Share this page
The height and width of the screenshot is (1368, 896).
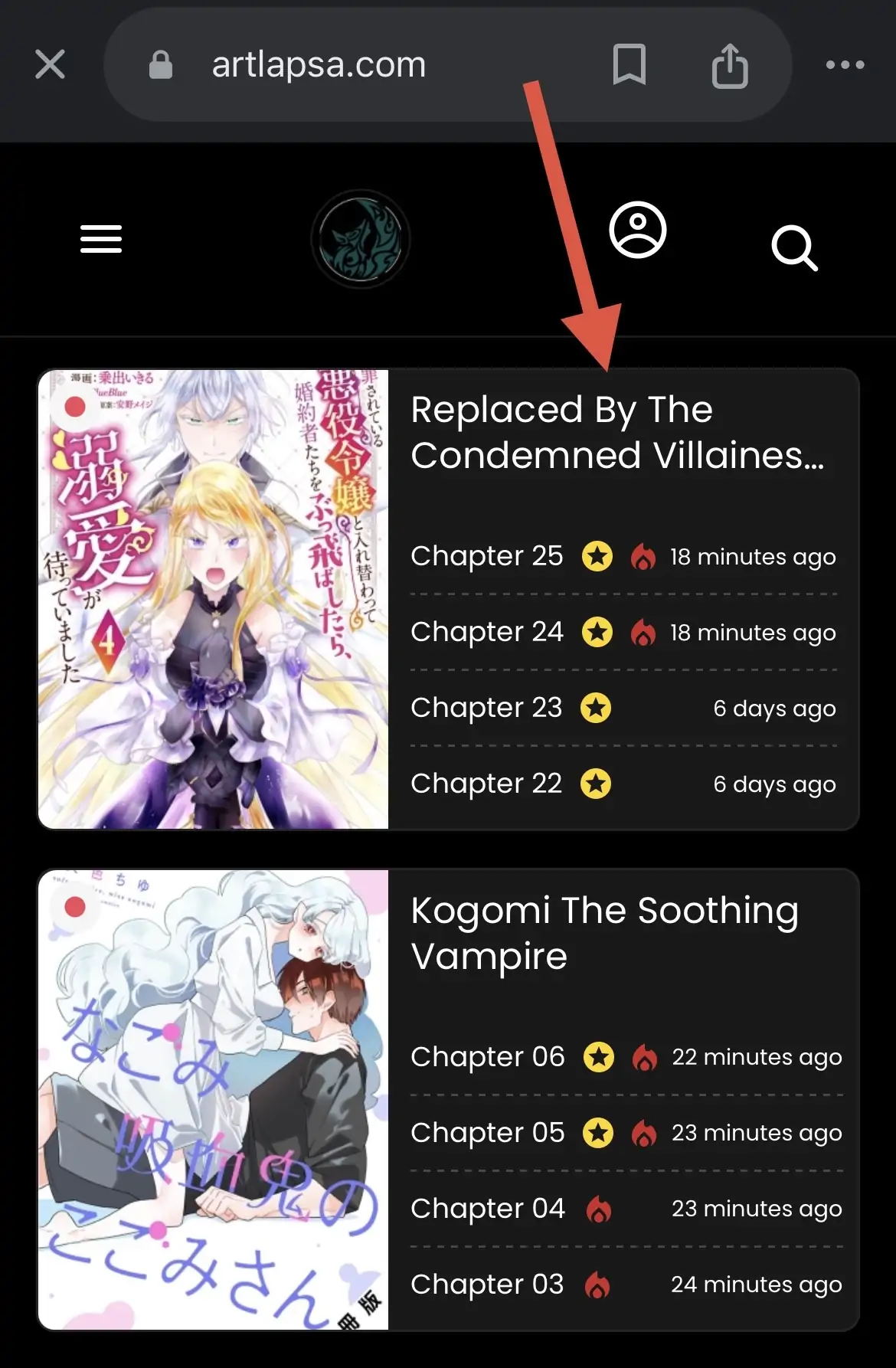(729, 66)
